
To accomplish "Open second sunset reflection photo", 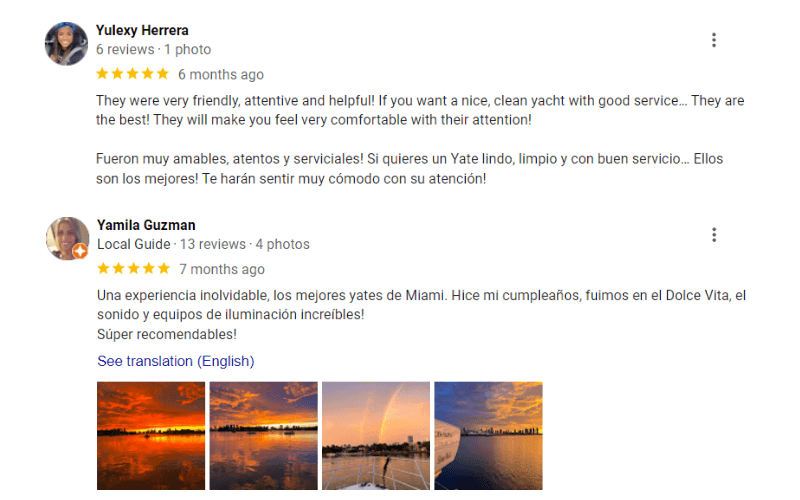I will (263, 435).
